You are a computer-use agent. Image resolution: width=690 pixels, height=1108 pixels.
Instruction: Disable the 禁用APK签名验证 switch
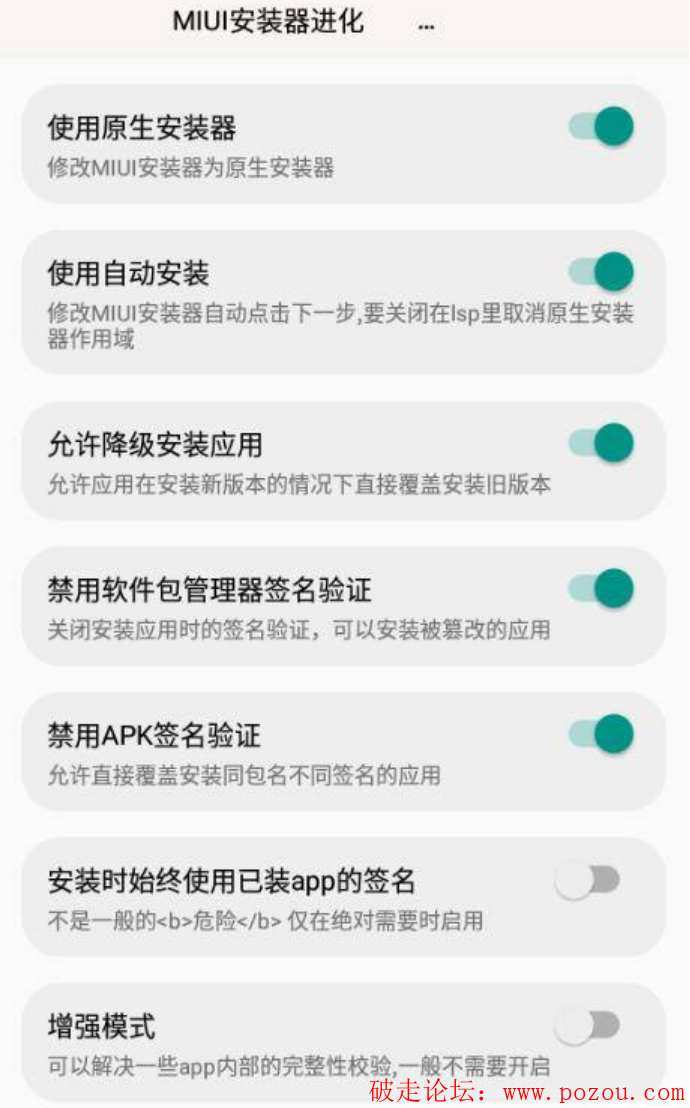[x=602, y=734]
